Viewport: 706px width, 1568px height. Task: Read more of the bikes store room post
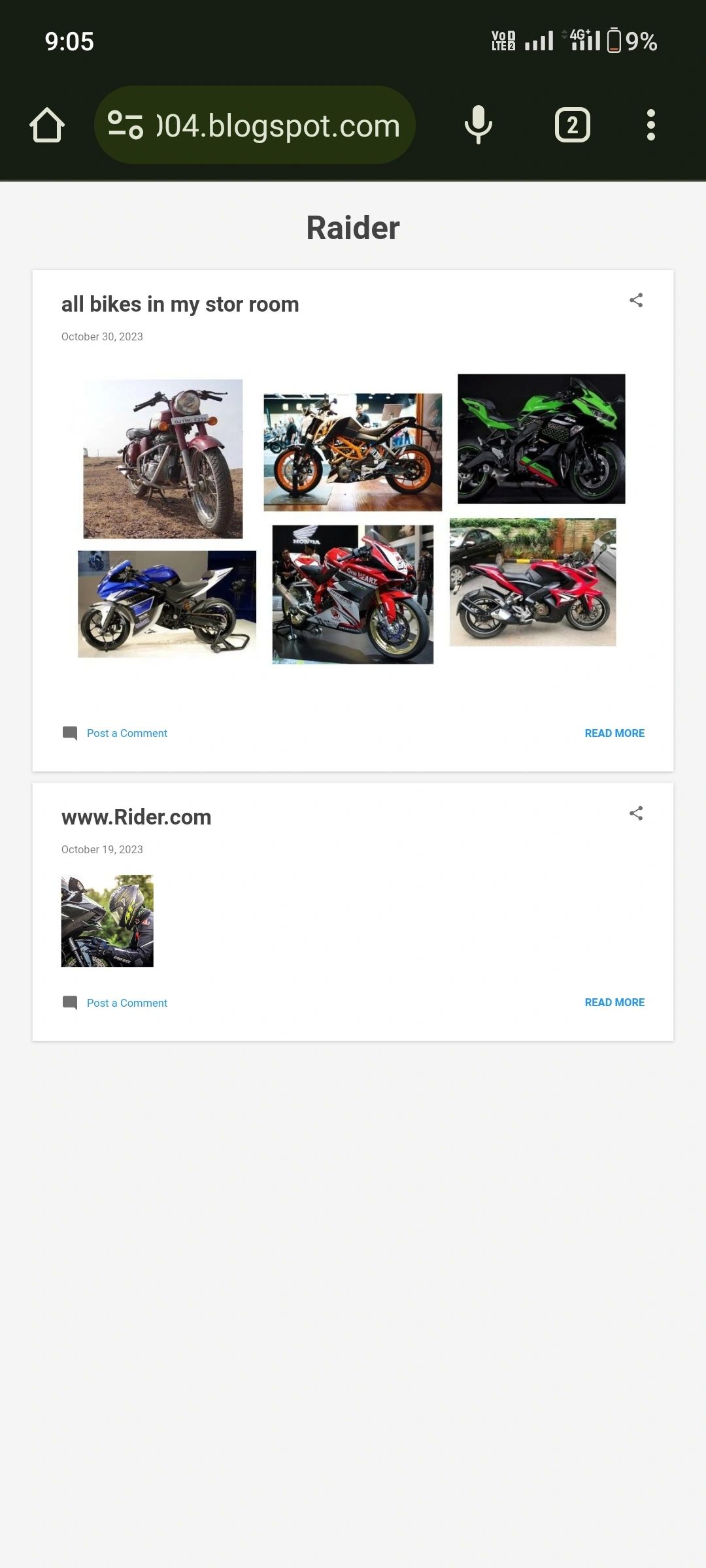coord(614,733)
